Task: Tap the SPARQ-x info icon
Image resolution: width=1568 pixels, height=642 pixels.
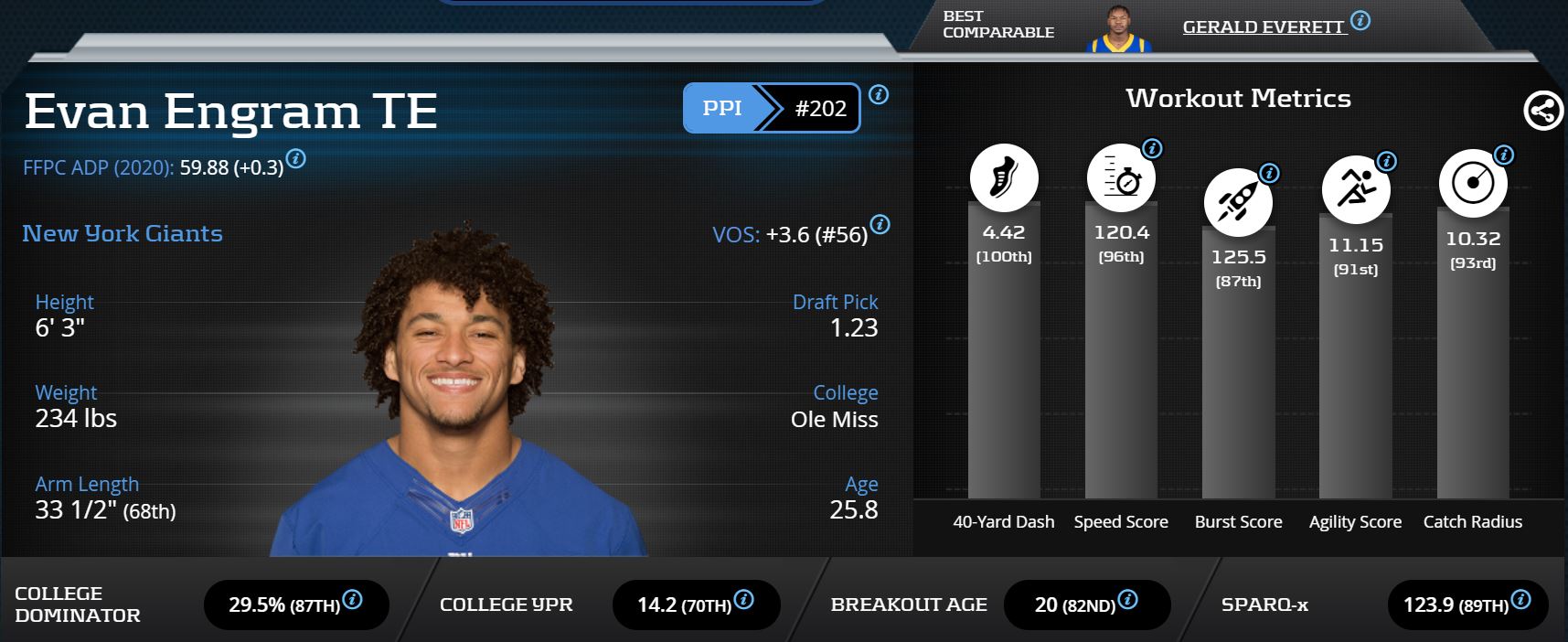Action: pos(1521,600)
